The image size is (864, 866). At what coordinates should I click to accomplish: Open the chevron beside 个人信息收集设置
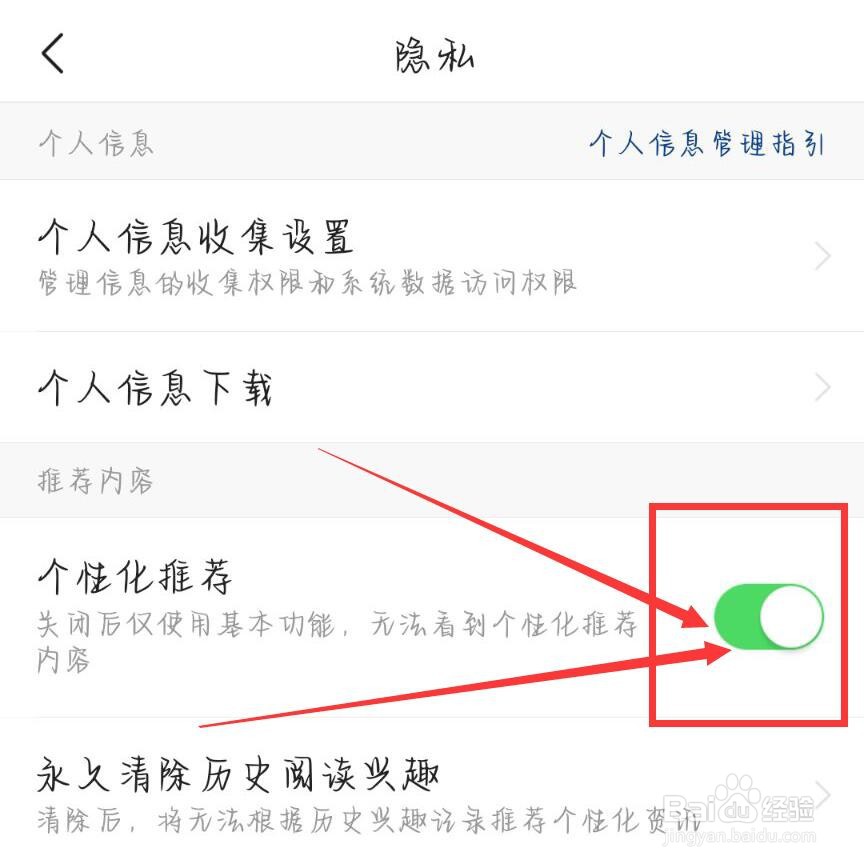click(x=822, y=255)
